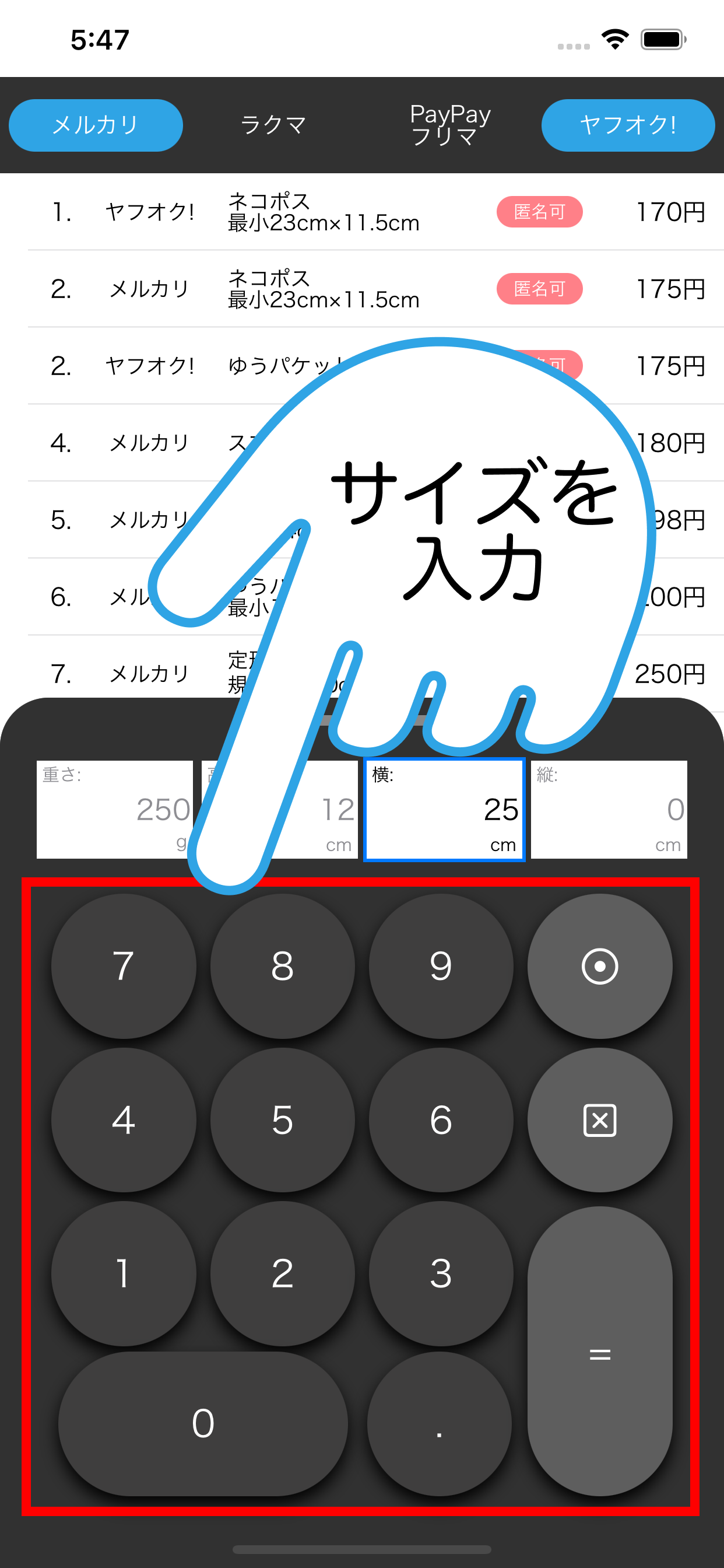Insert a decimal point
Image resolution: width=724 pixels, height=1568 pixels.
tap(440, 1423)
